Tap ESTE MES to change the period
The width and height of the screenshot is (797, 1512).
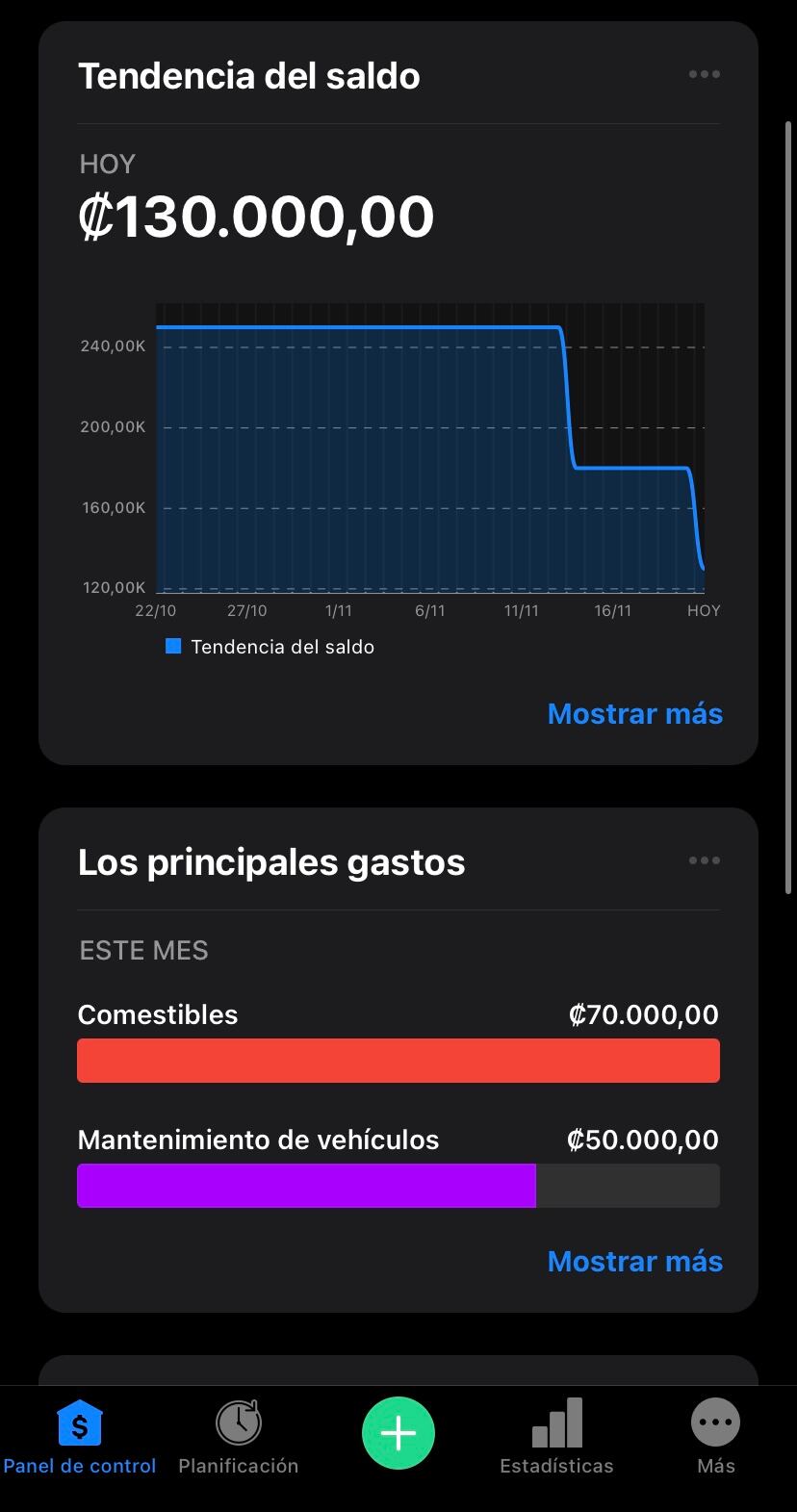point(142,950)
